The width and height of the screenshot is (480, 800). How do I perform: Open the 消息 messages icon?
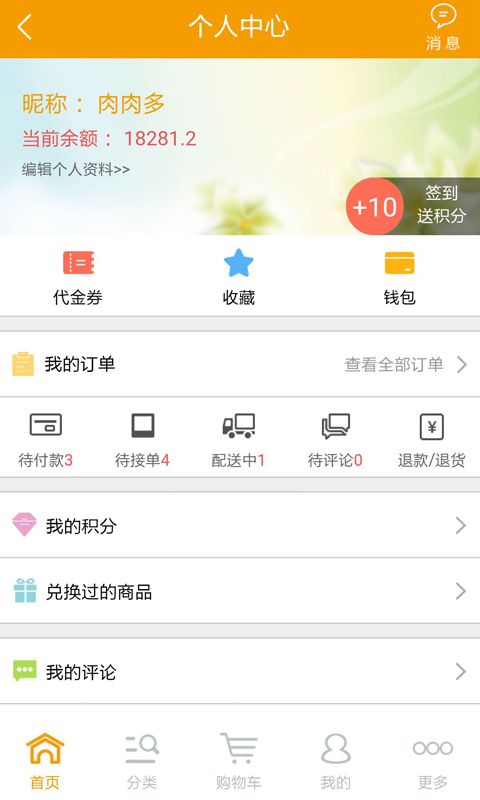[x=443, y=28]
